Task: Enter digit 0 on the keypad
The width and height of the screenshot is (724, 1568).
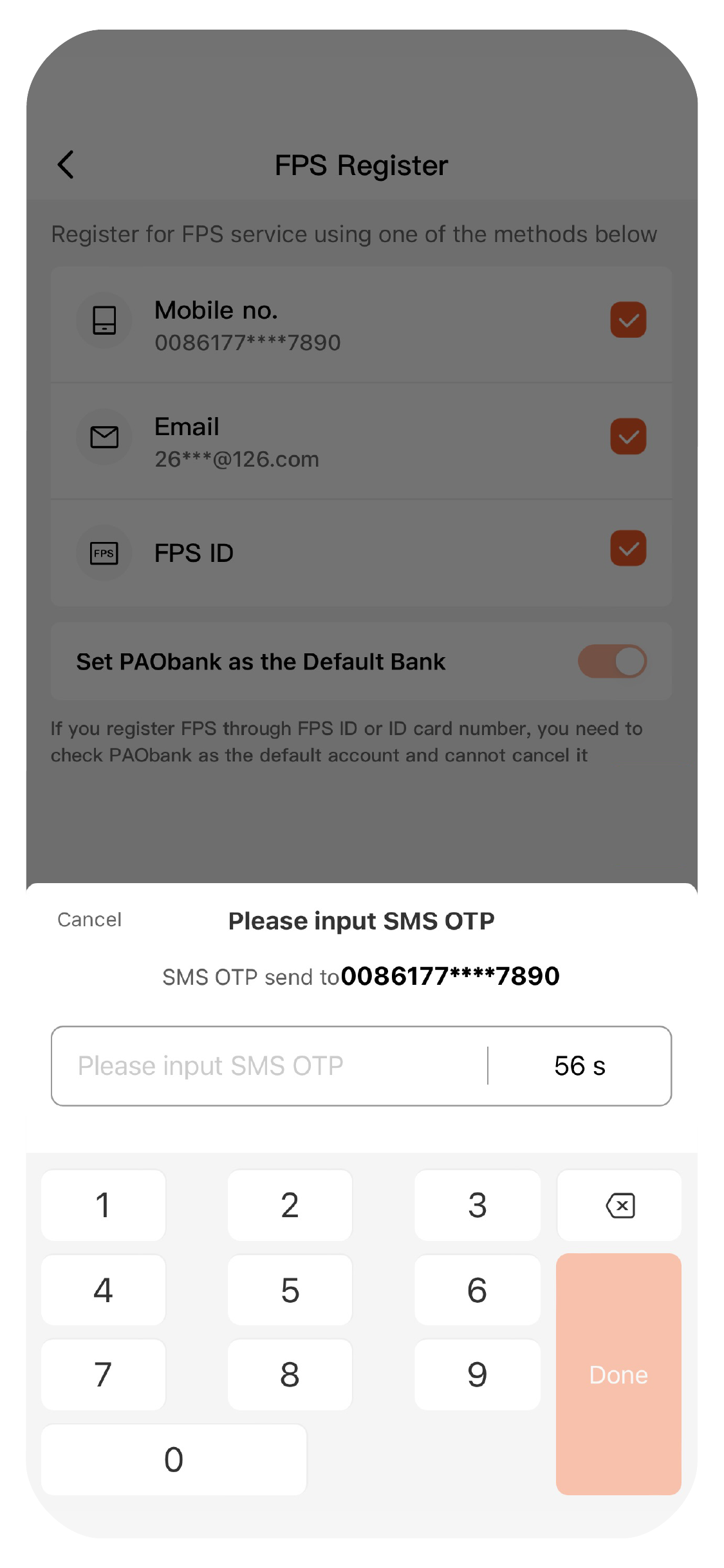Action: 174,1459
